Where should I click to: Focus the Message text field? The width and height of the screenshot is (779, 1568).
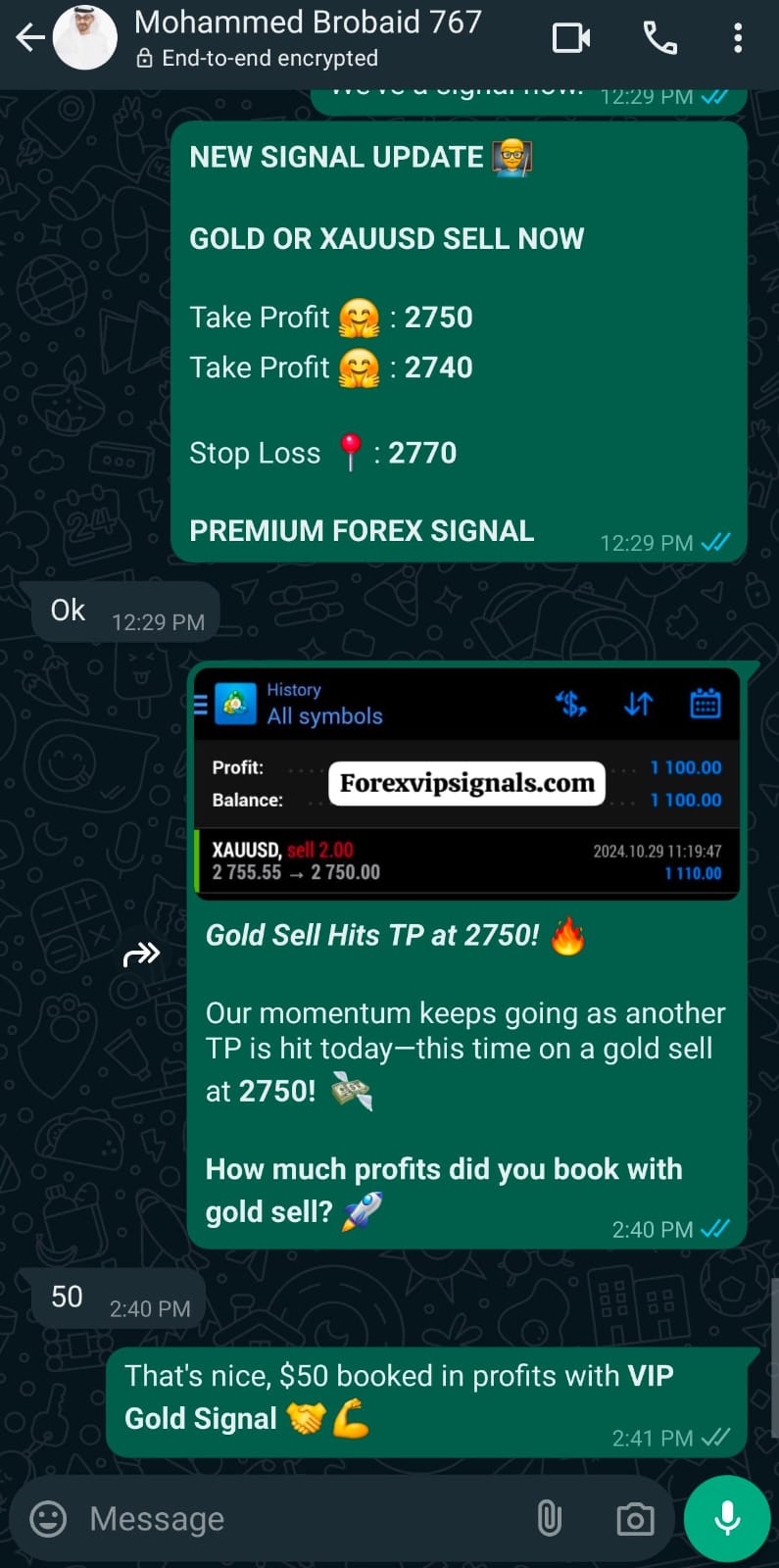(x=294, y=1519)
